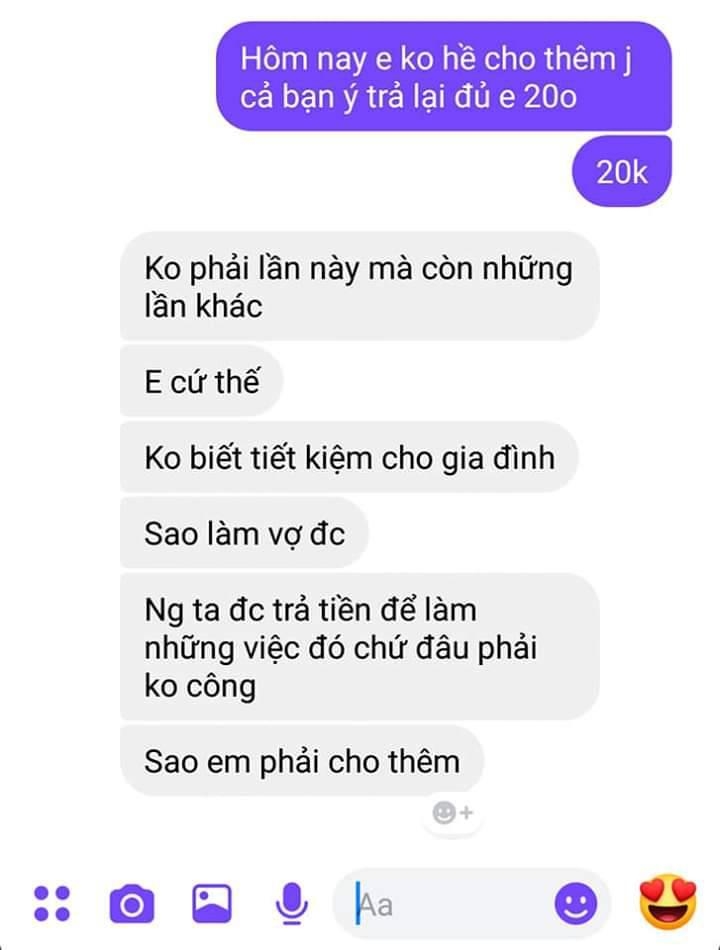Tap the message input field
The height and width of the screenshot is (950, 720).
tap(450, 905)
